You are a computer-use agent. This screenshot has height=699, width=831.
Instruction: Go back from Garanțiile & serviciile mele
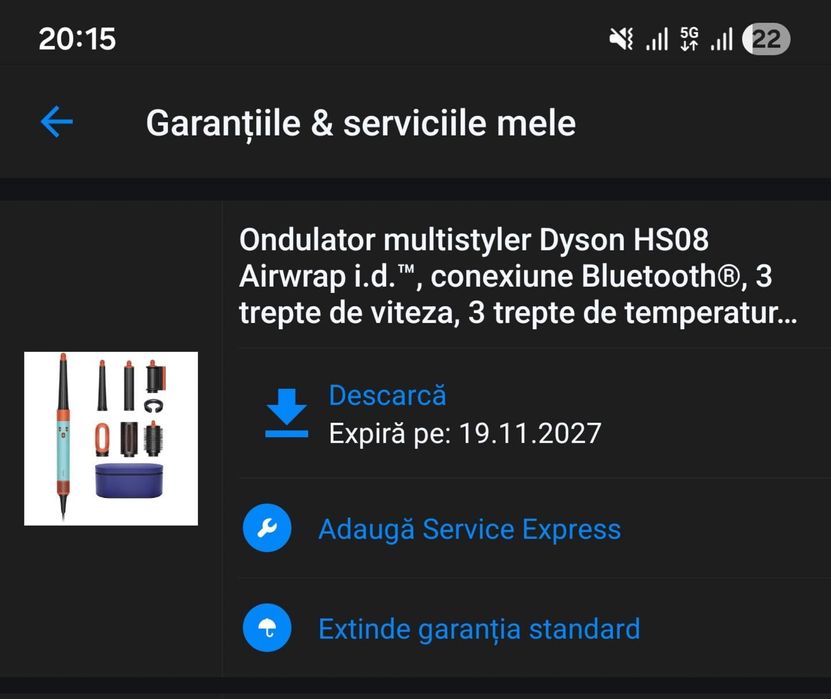(x=57, y=122)
